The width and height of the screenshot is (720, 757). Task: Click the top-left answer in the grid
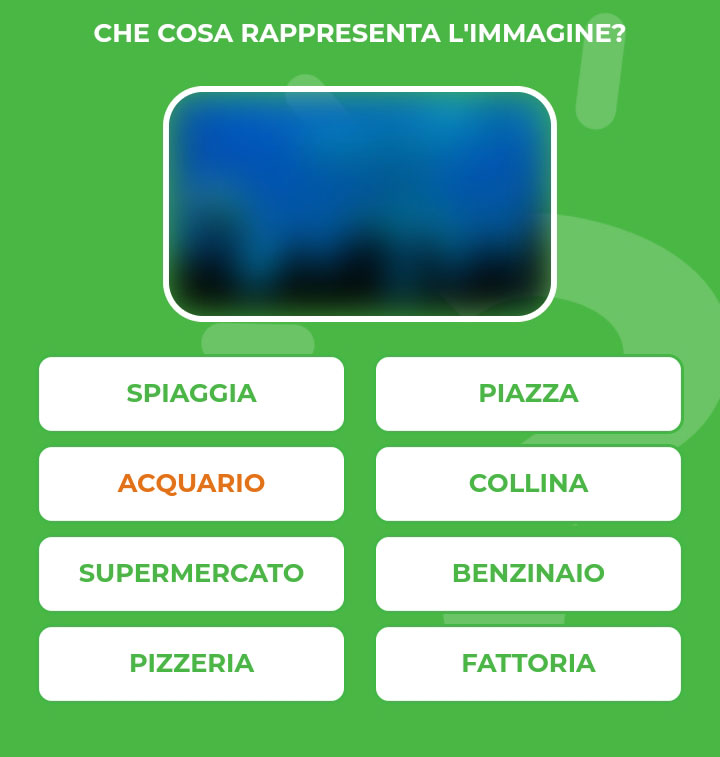coord(191,394)
